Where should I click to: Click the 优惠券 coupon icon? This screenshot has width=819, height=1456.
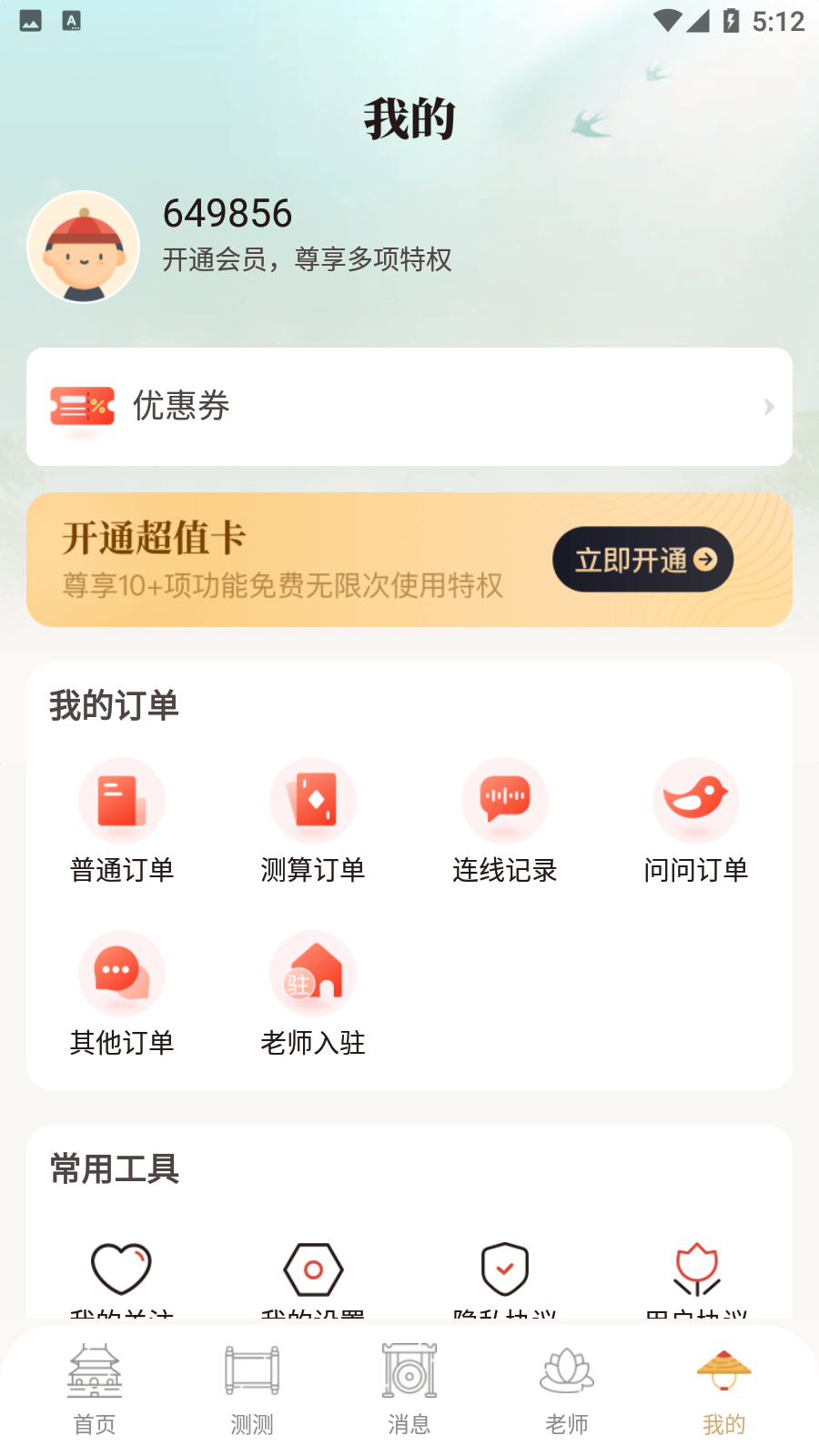[x=83, y=407]
